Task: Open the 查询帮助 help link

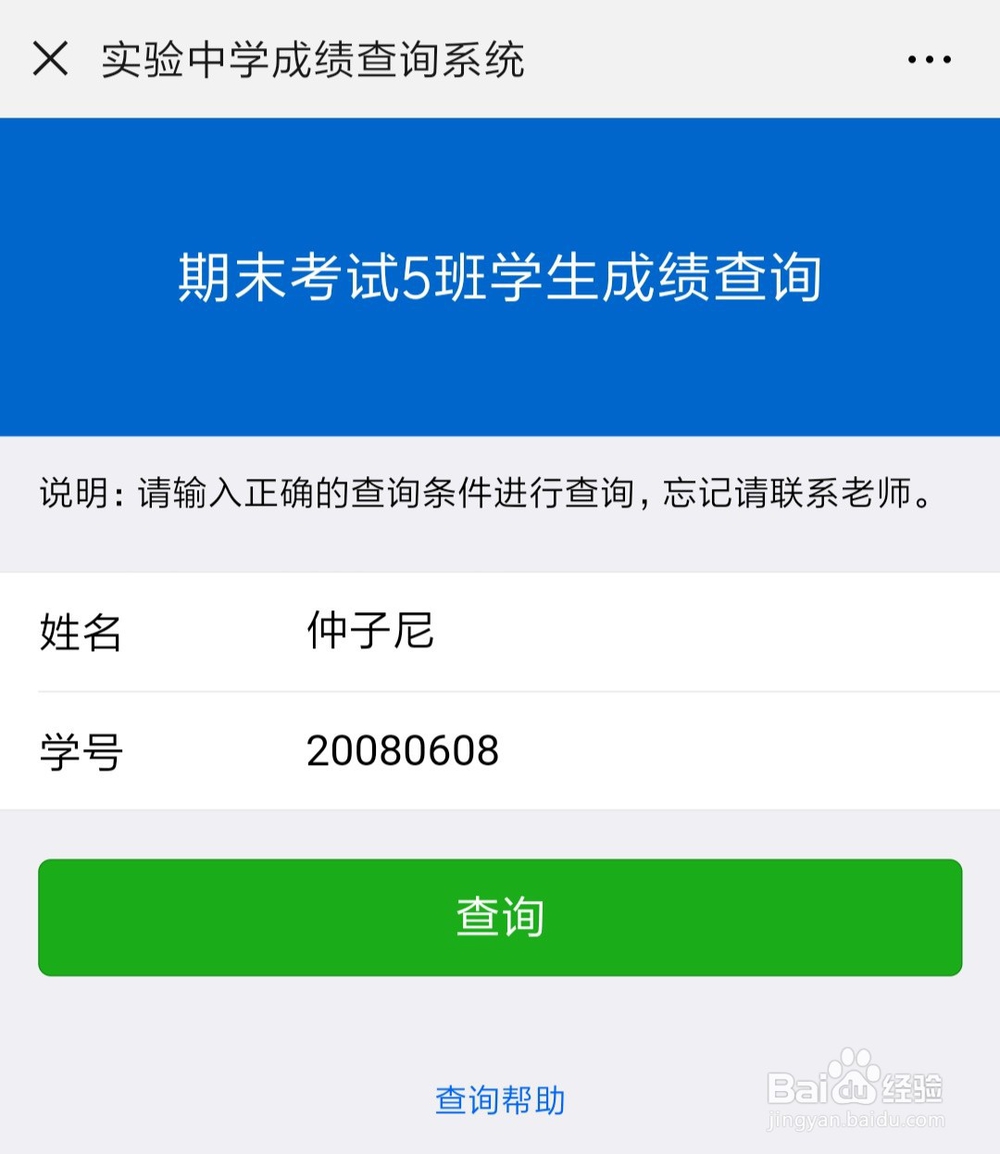Action: (x=500, y=1100)
